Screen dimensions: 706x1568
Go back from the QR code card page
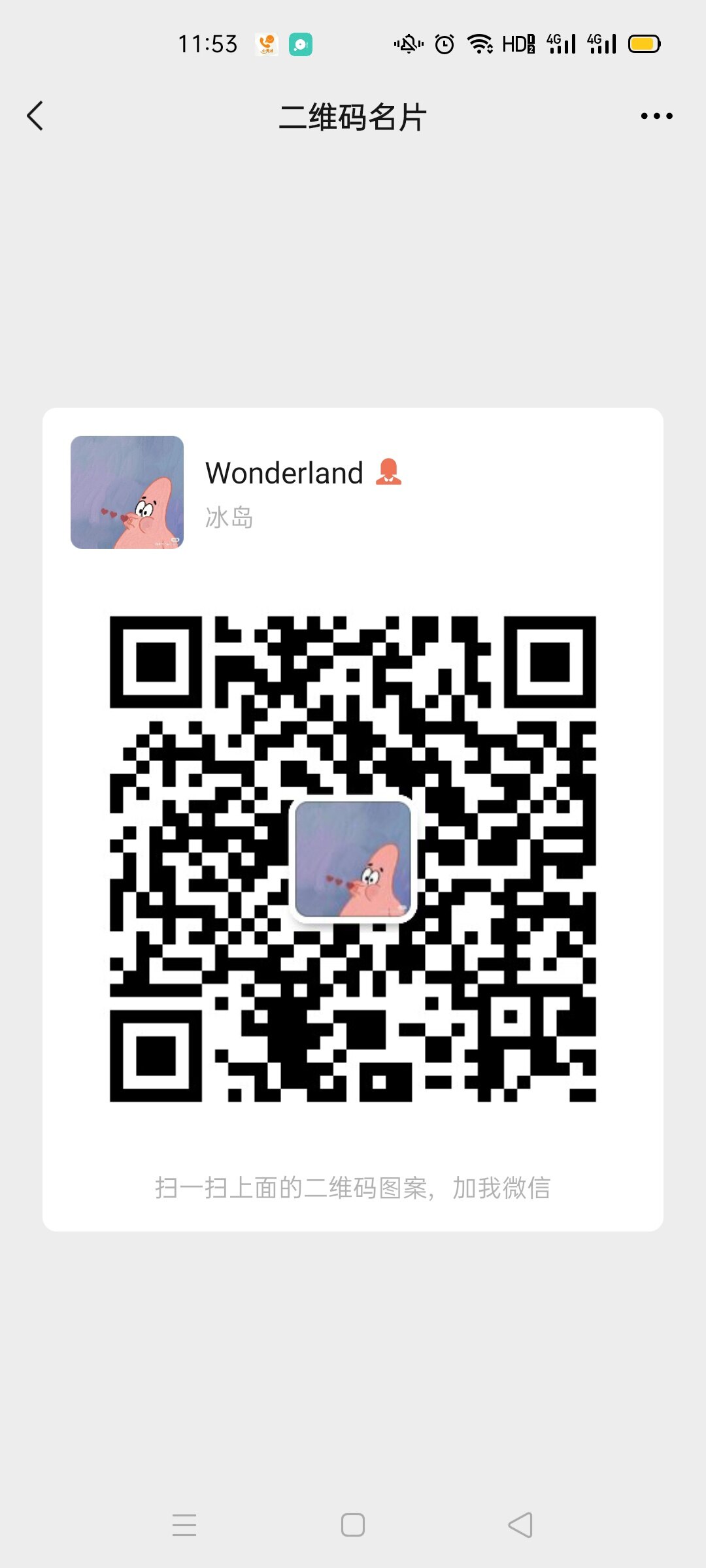[x=35, y=116]
